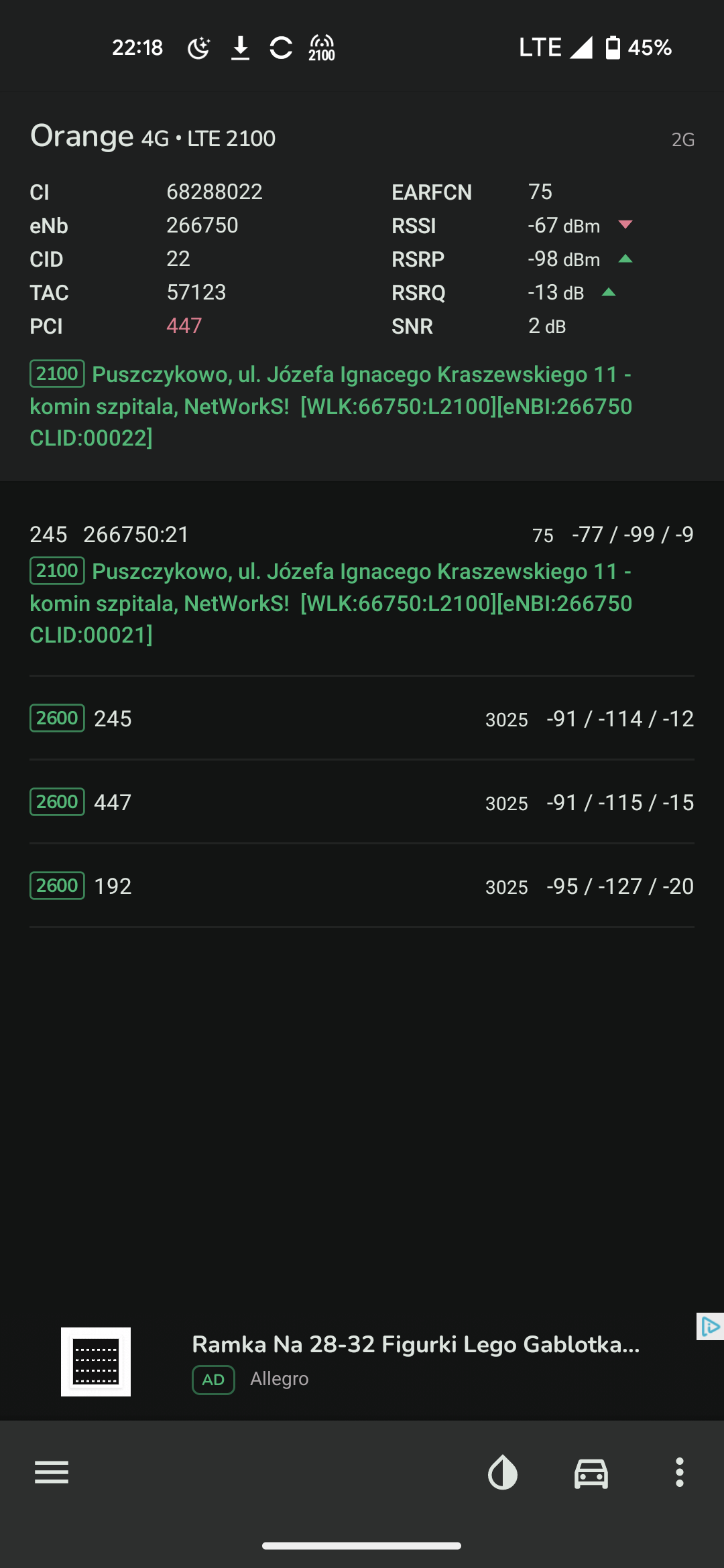This screenshot has height=1568, width=724.
Task: Tap the 2100 band badge on serving cell
Action: point(56,373)
